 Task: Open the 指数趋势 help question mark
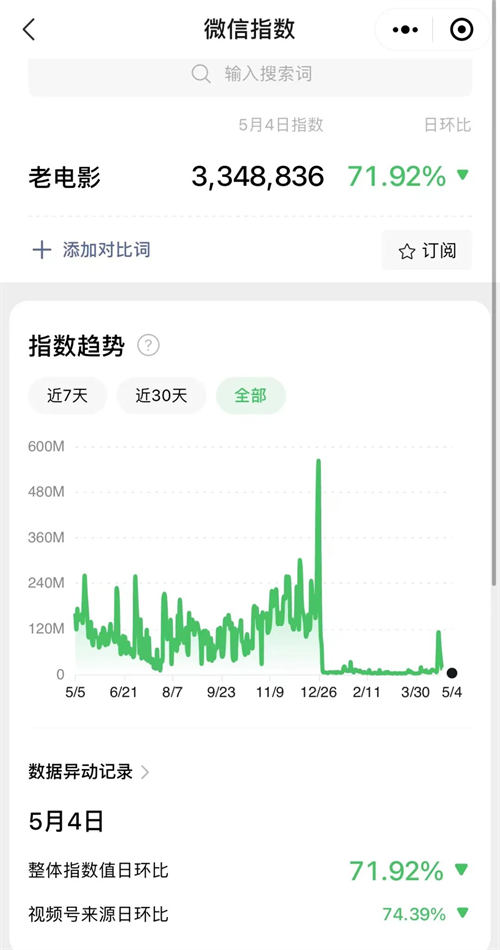[x=148, y=345]
